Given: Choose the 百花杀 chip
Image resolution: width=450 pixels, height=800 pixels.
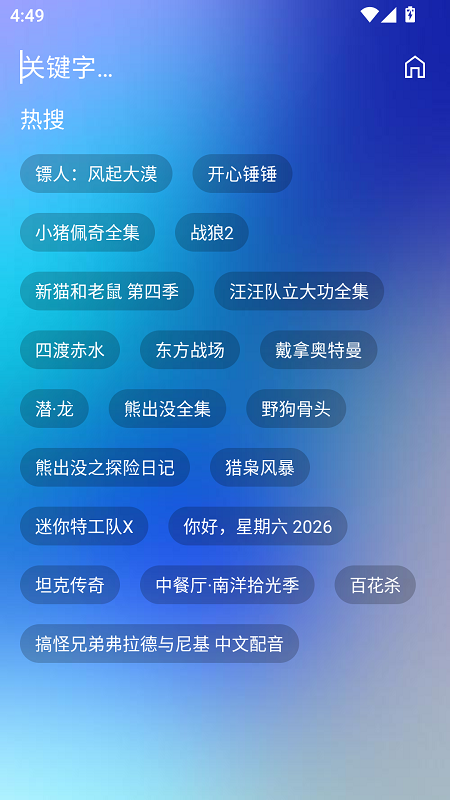Looking at the screenshot, I should 375,584.
